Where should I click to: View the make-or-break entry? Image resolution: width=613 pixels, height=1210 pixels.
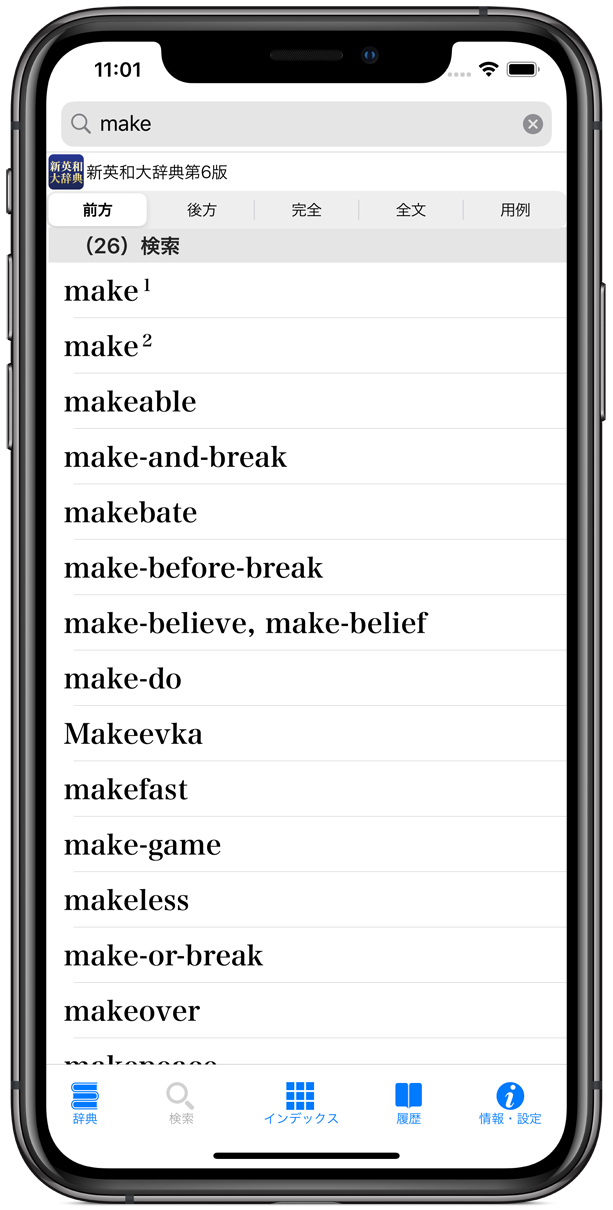(x=306, y=955)
